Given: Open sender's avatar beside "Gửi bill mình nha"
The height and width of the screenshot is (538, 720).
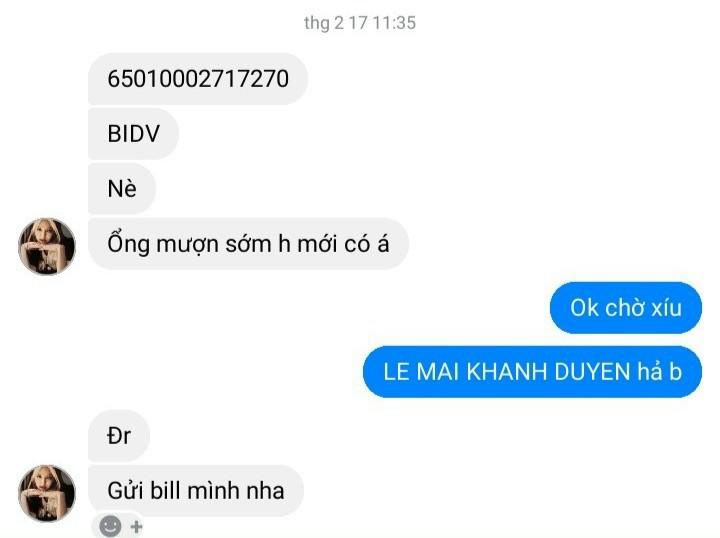Looking at the screenshot, I should coord(47,492).
